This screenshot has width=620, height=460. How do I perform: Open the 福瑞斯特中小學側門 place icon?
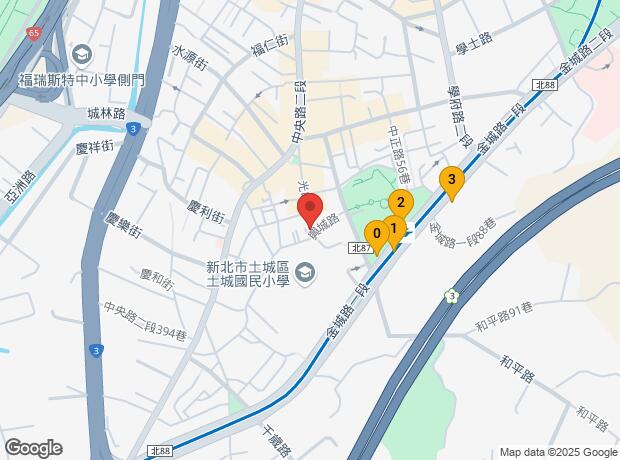coord(81,54)
